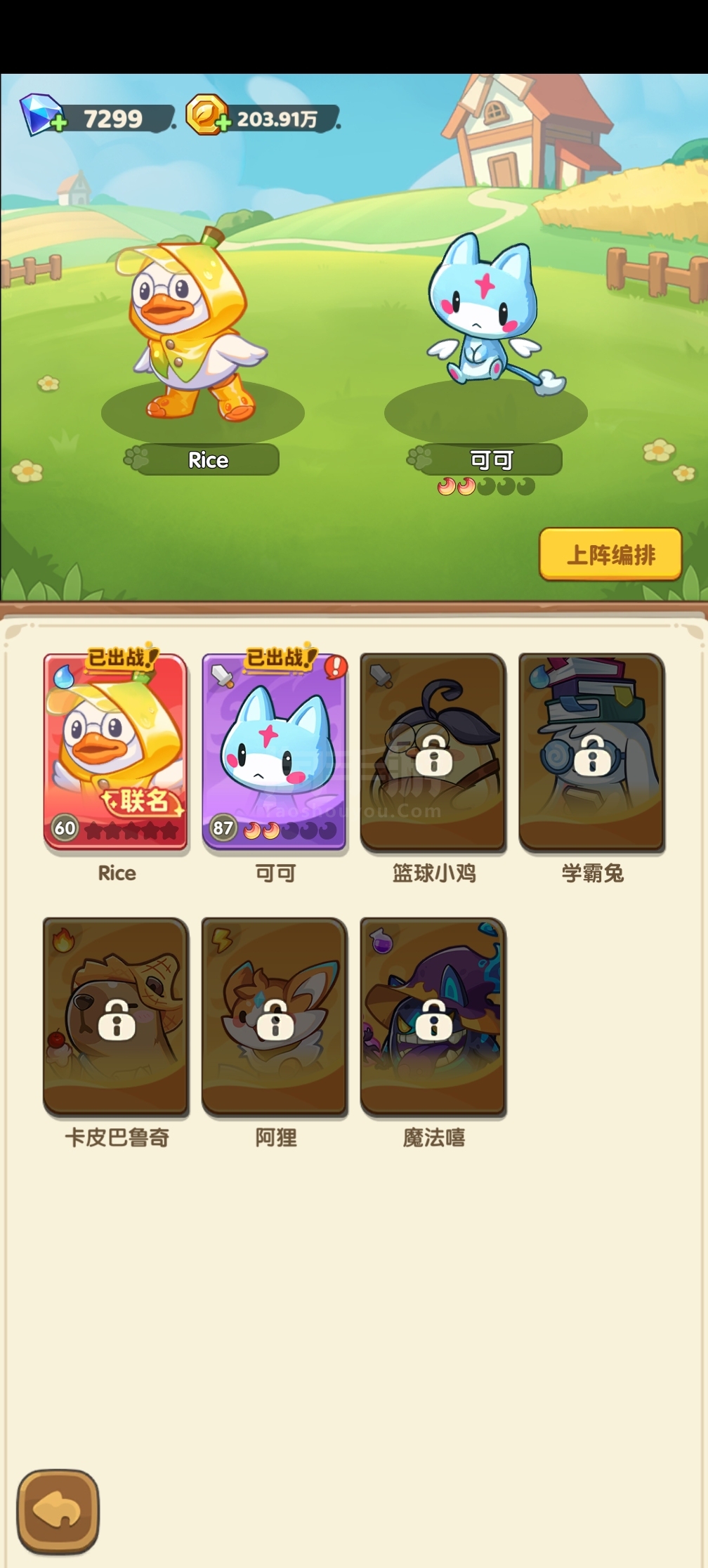Select the locked 学霸兔 card
Image resolution: width=708 pixels, height=1568 pixels.
click(592, 752)
